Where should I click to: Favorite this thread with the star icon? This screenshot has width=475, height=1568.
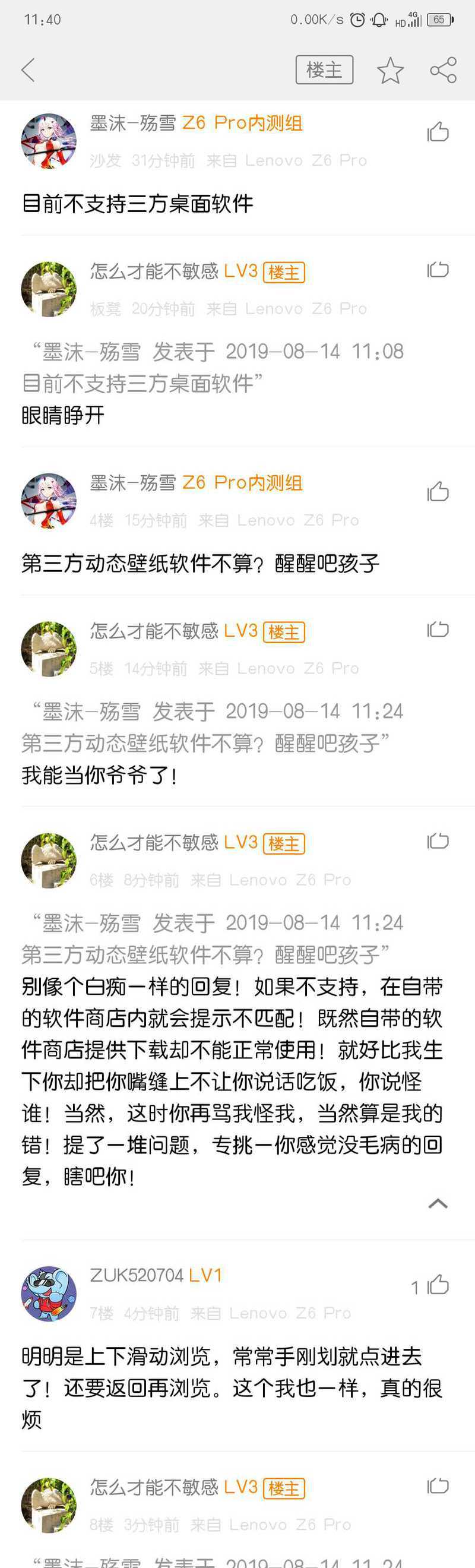390,71
